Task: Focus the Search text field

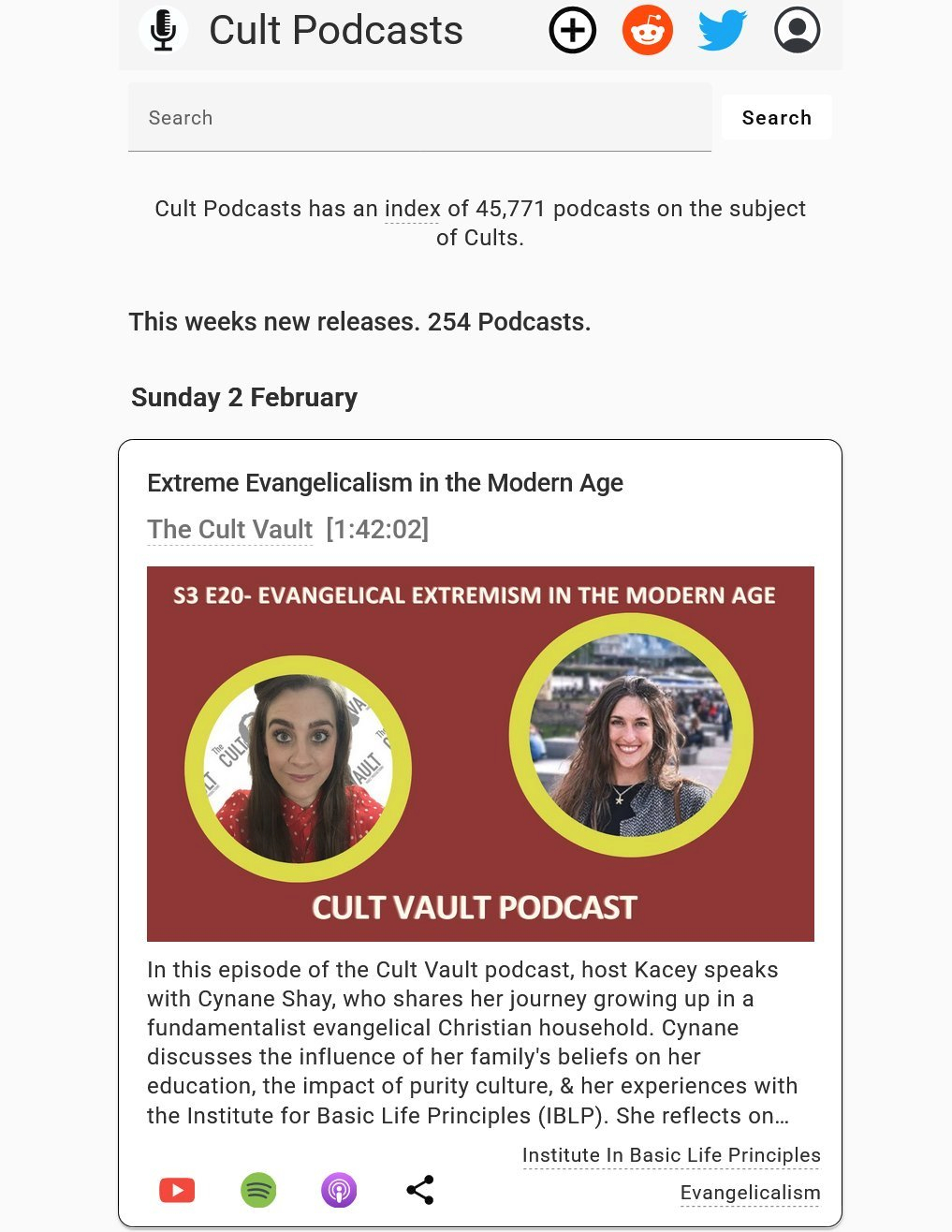Action: (419, 118)
